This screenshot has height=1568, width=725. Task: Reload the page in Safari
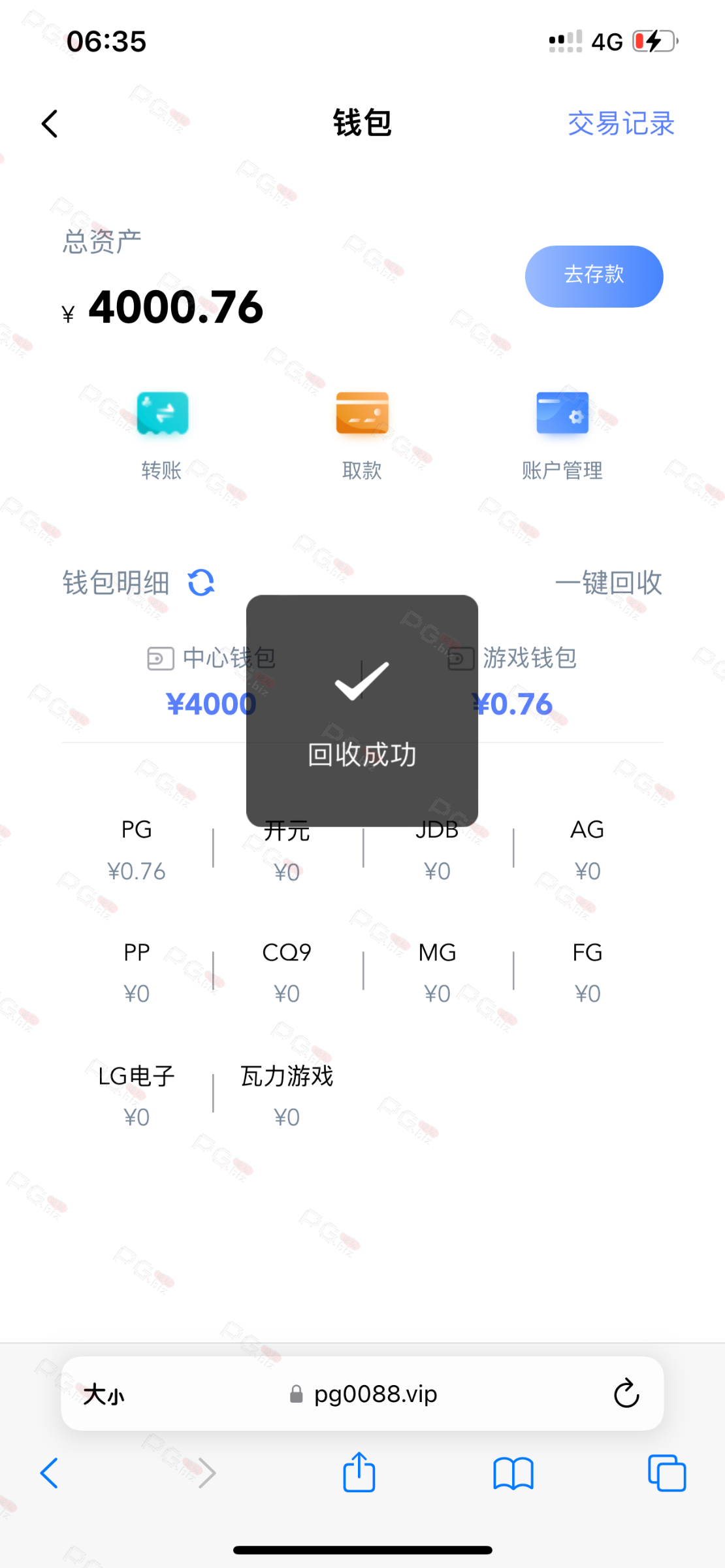626,1394
